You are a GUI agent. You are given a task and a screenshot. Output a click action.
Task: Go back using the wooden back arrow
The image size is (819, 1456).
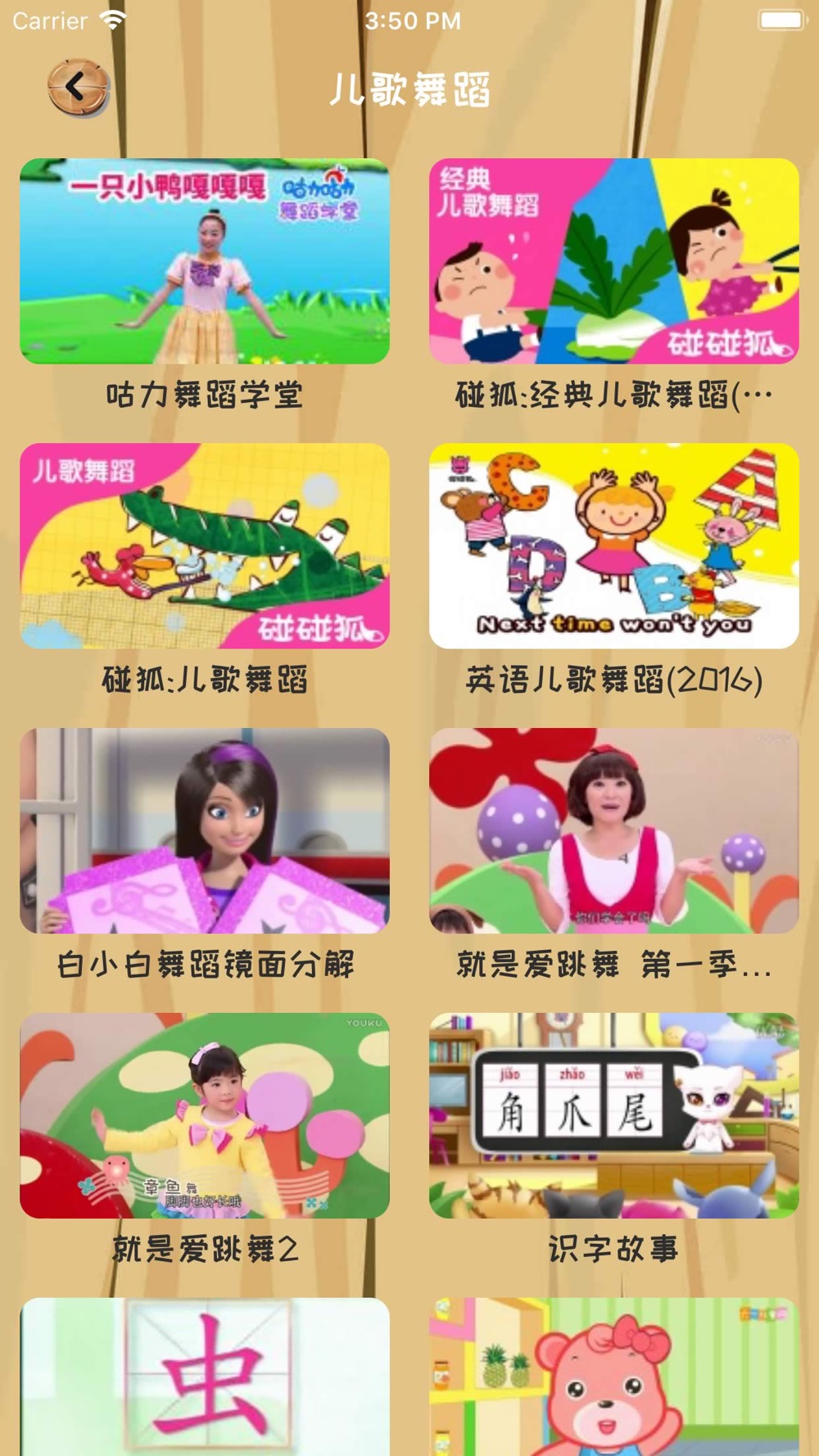(x=78, y=87)
